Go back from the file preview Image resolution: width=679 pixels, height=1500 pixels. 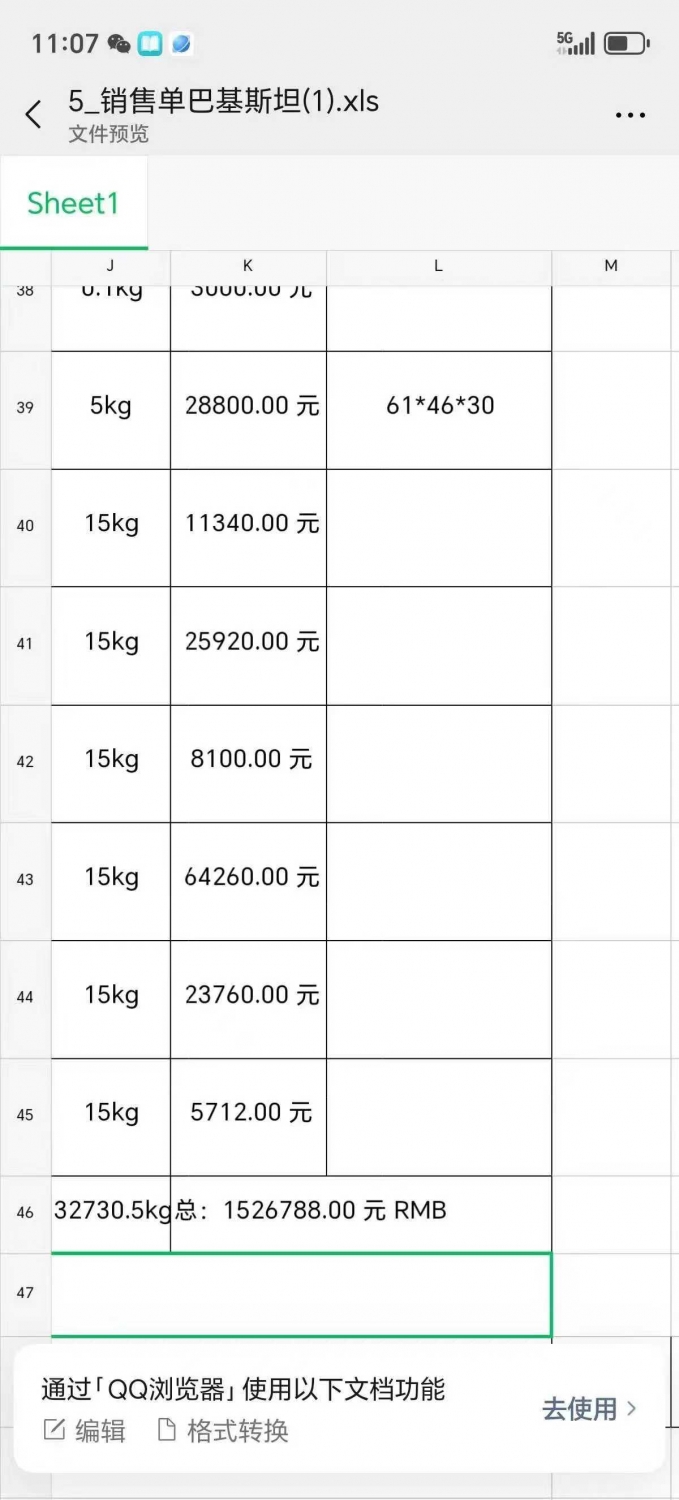(x=34, y=114)
